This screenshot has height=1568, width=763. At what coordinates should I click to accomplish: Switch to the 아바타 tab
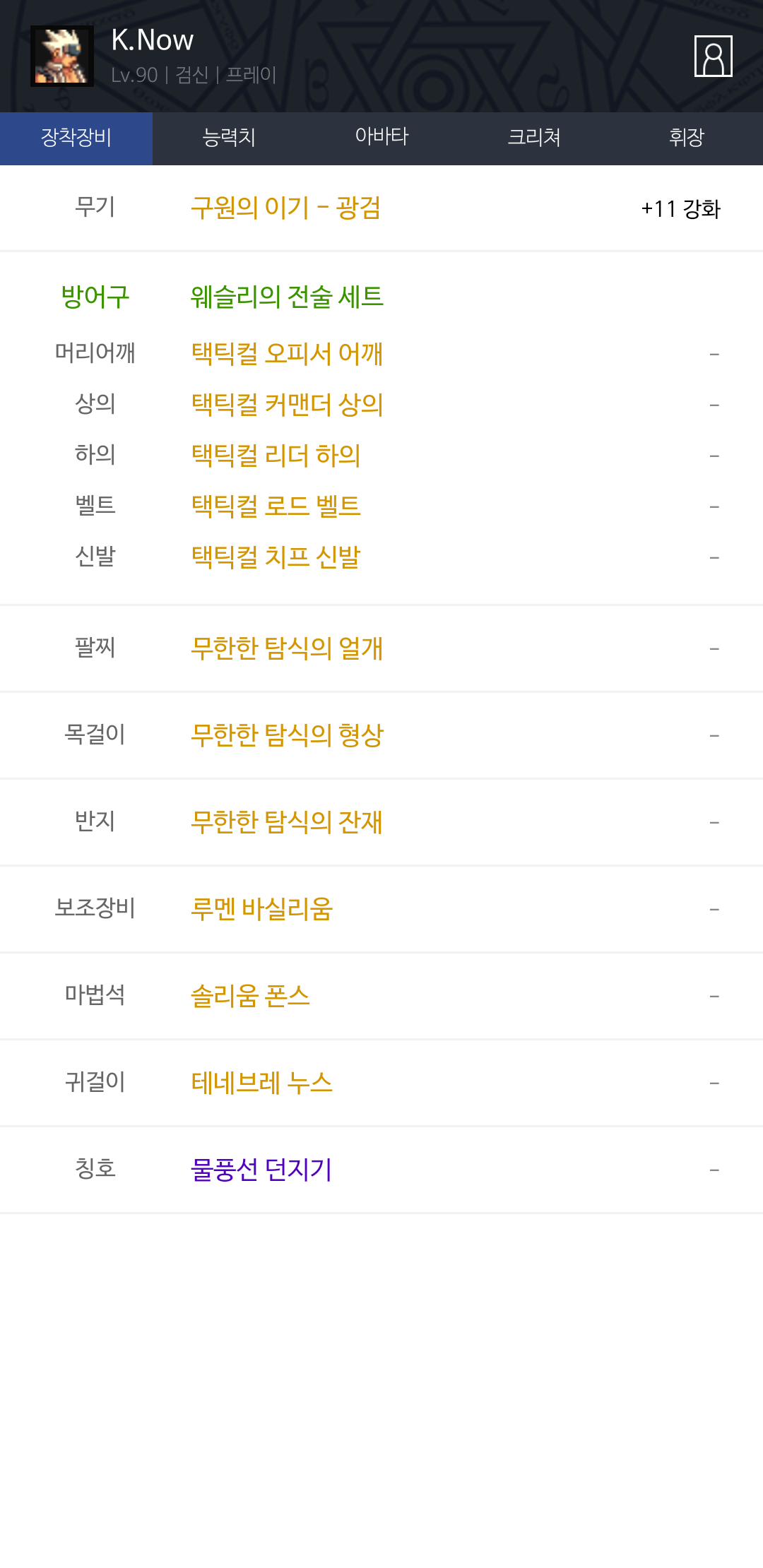pos(381,138)
